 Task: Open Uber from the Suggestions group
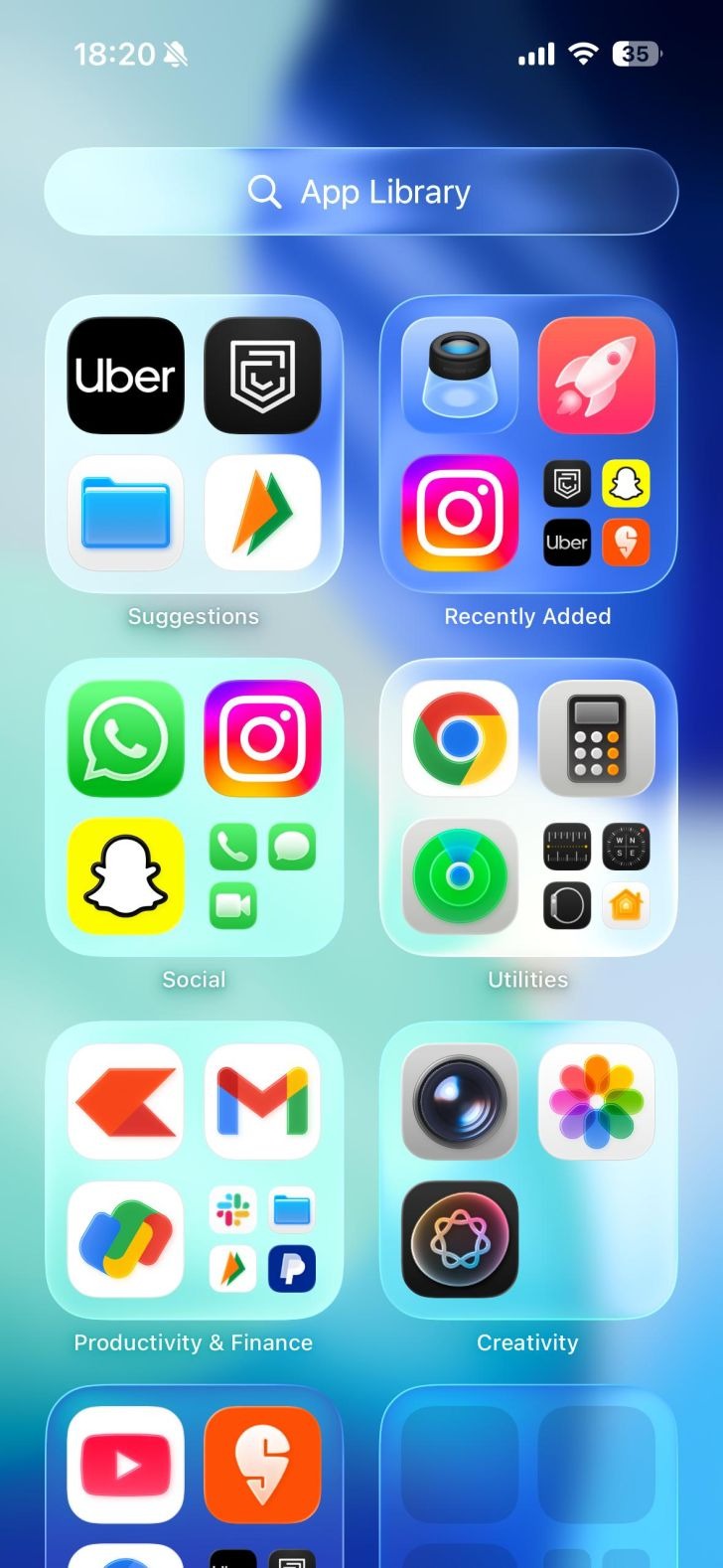click(x=125, y=376)
